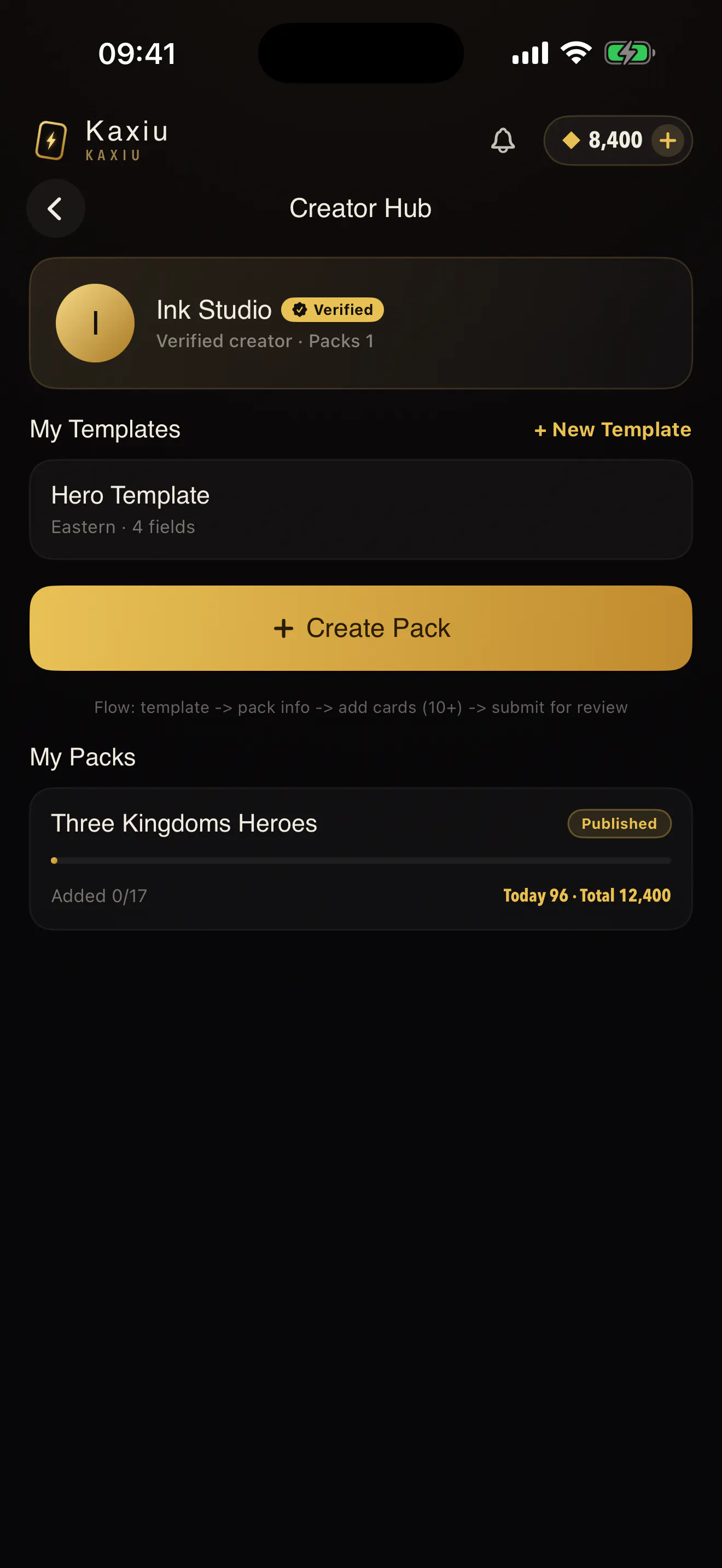This screenshot has width=722, height=1568.
Task: Add coins with the plus button
Action: pos(668,141)
